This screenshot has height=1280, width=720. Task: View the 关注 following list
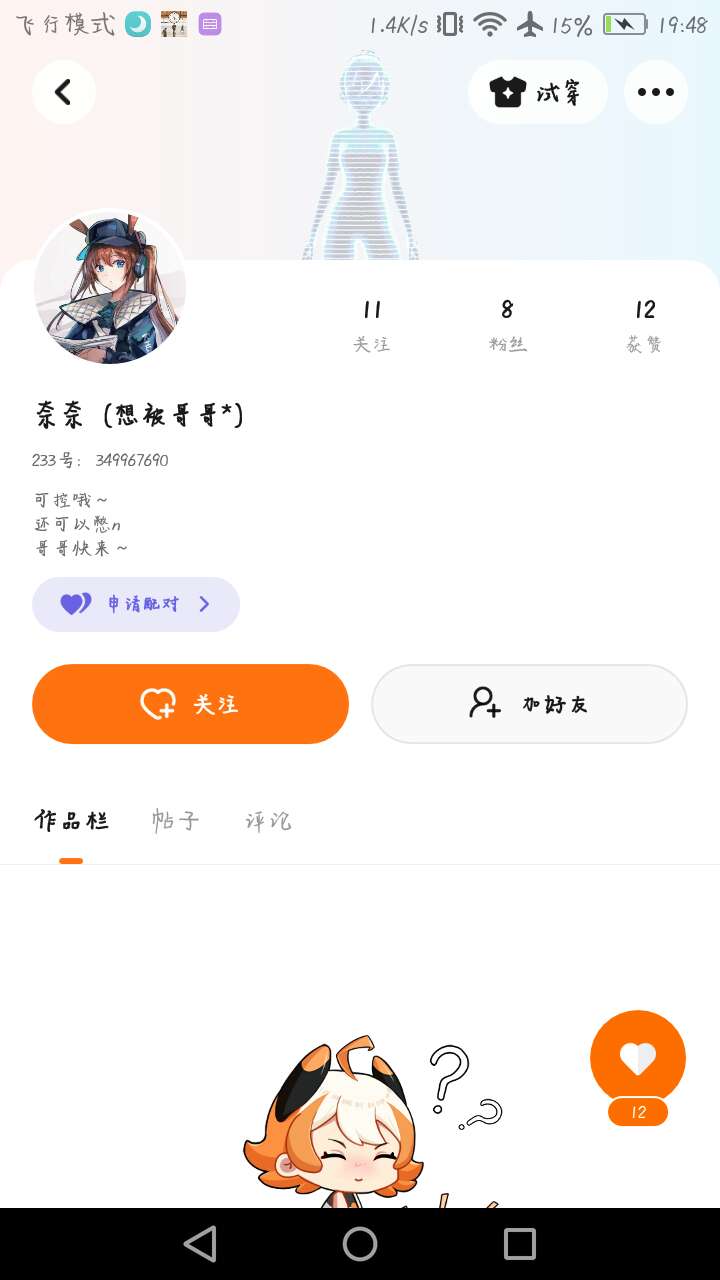(372, 325)
